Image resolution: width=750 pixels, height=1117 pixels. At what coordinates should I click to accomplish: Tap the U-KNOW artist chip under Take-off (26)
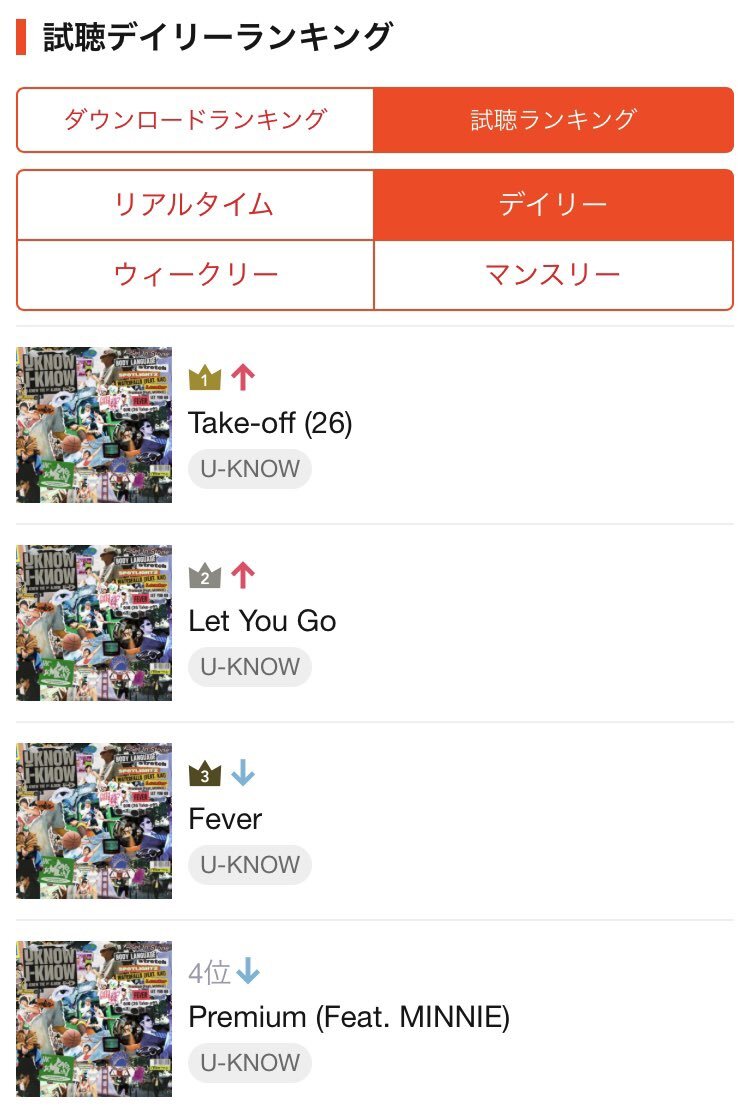click(250, 469)
